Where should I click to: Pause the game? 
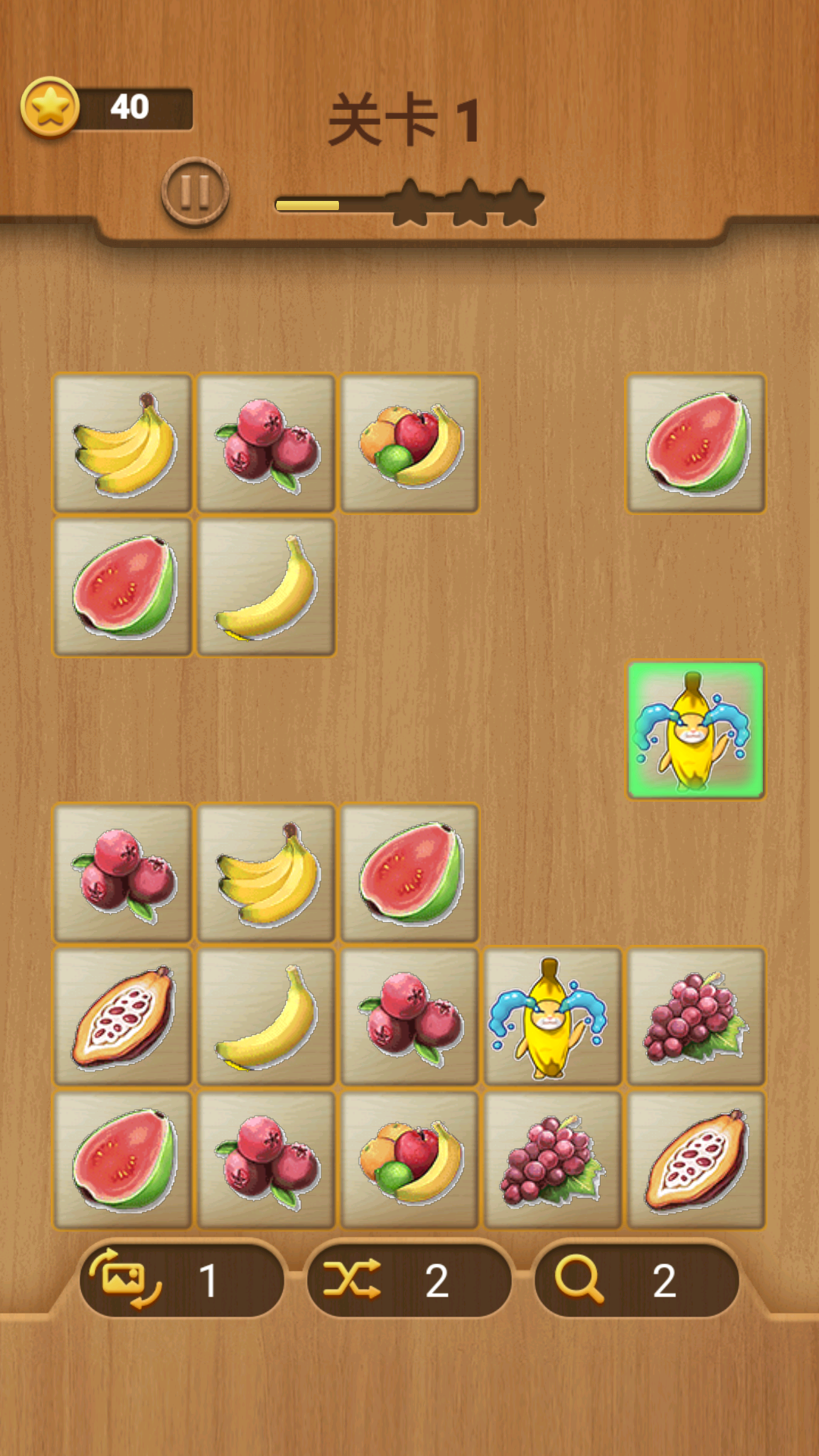click(195, 191)
